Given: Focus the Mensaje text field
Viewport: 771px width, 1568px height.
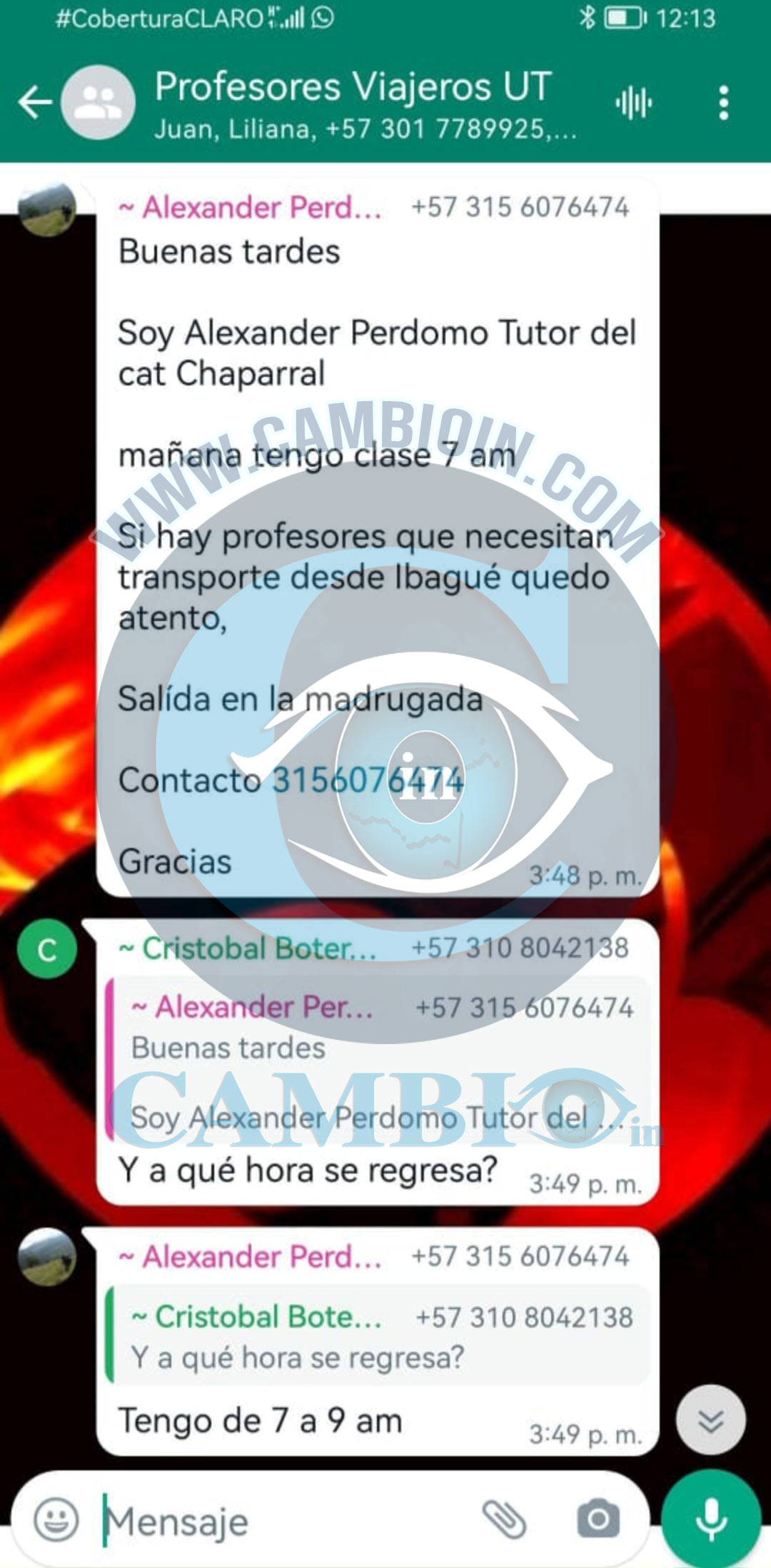Looking at the screenshot, I should [x=286, y=1522].
